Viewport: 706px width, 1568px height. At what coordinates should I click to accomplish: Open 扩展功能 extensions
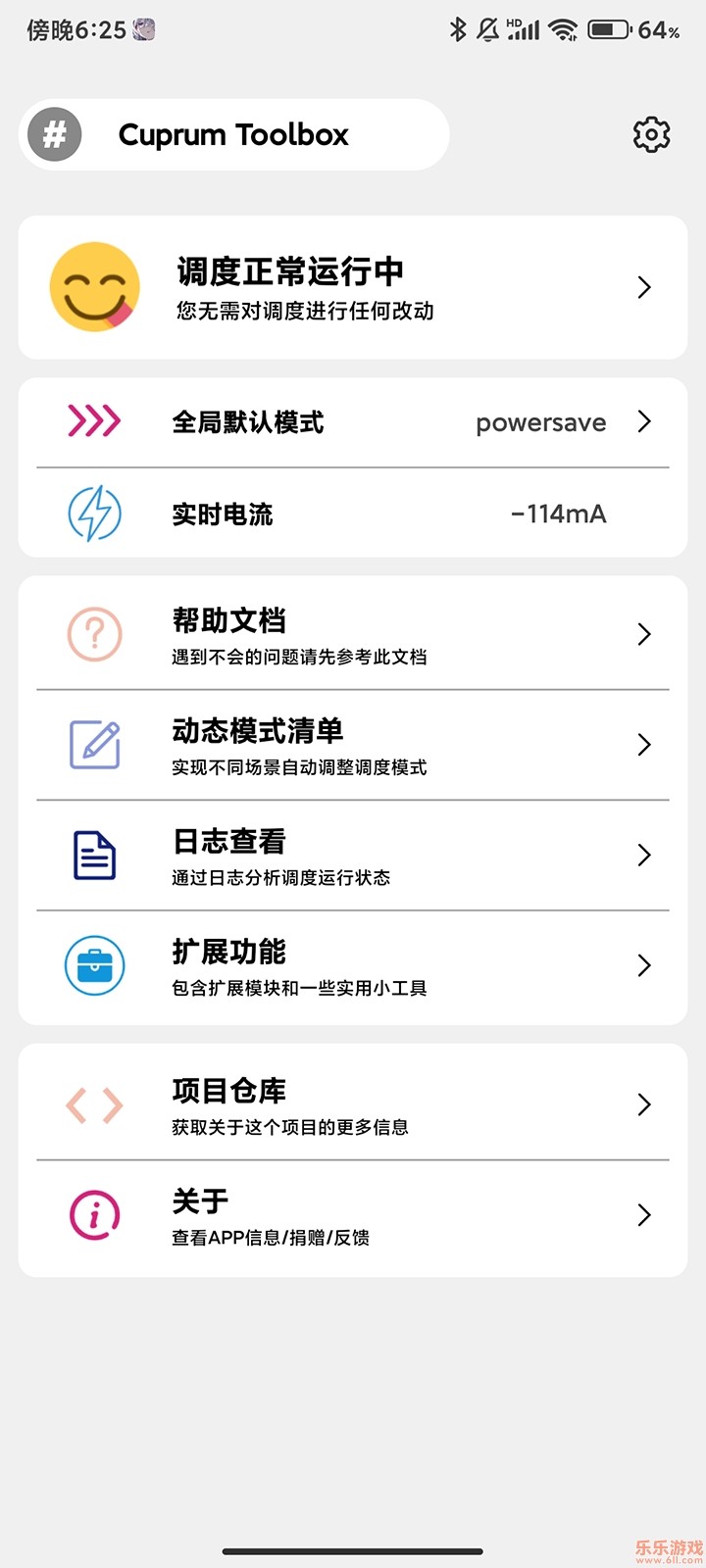point(353,966)
